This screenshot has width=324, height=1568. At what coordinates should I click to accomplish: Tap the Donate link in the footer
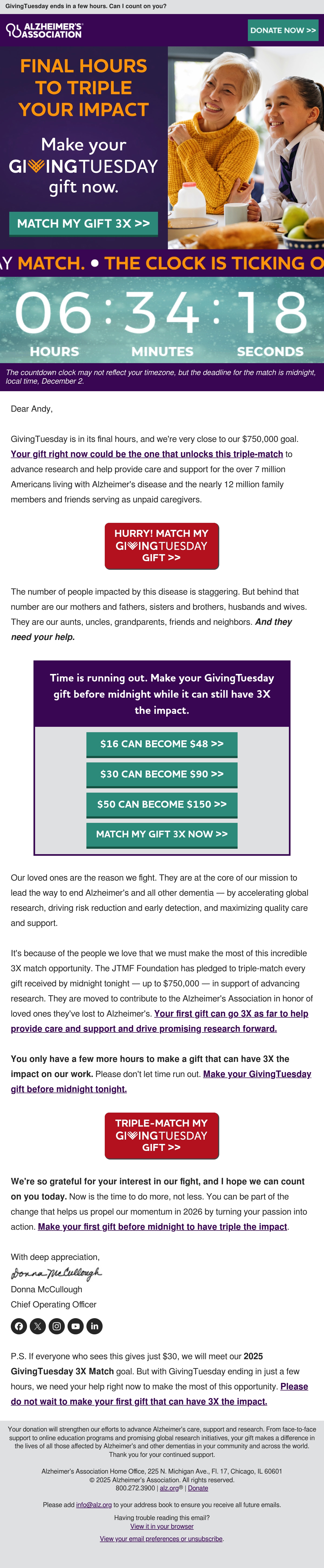click(198, 1488)
